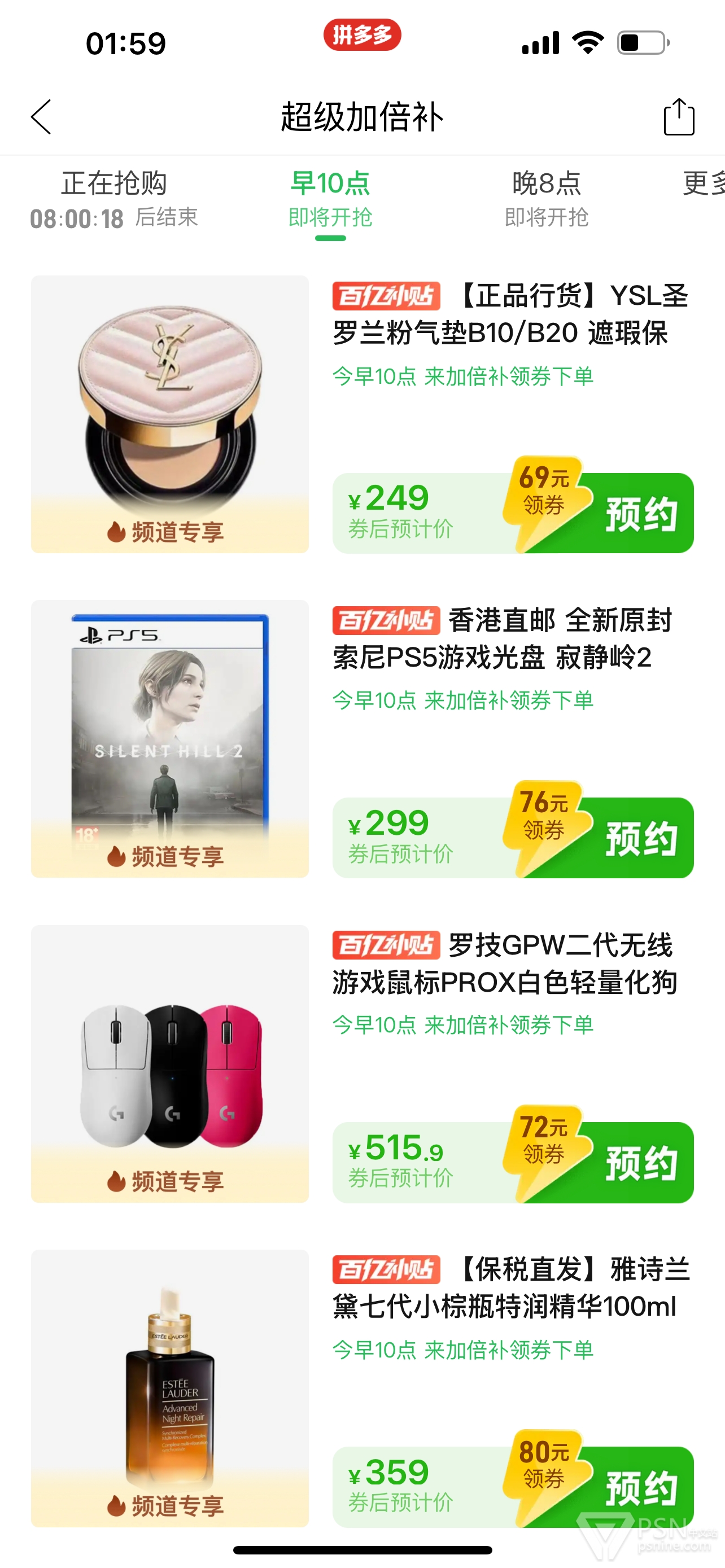Tap 预约 for Estée Lauder serum
Screen dimensions: 725x1568
640,1487
